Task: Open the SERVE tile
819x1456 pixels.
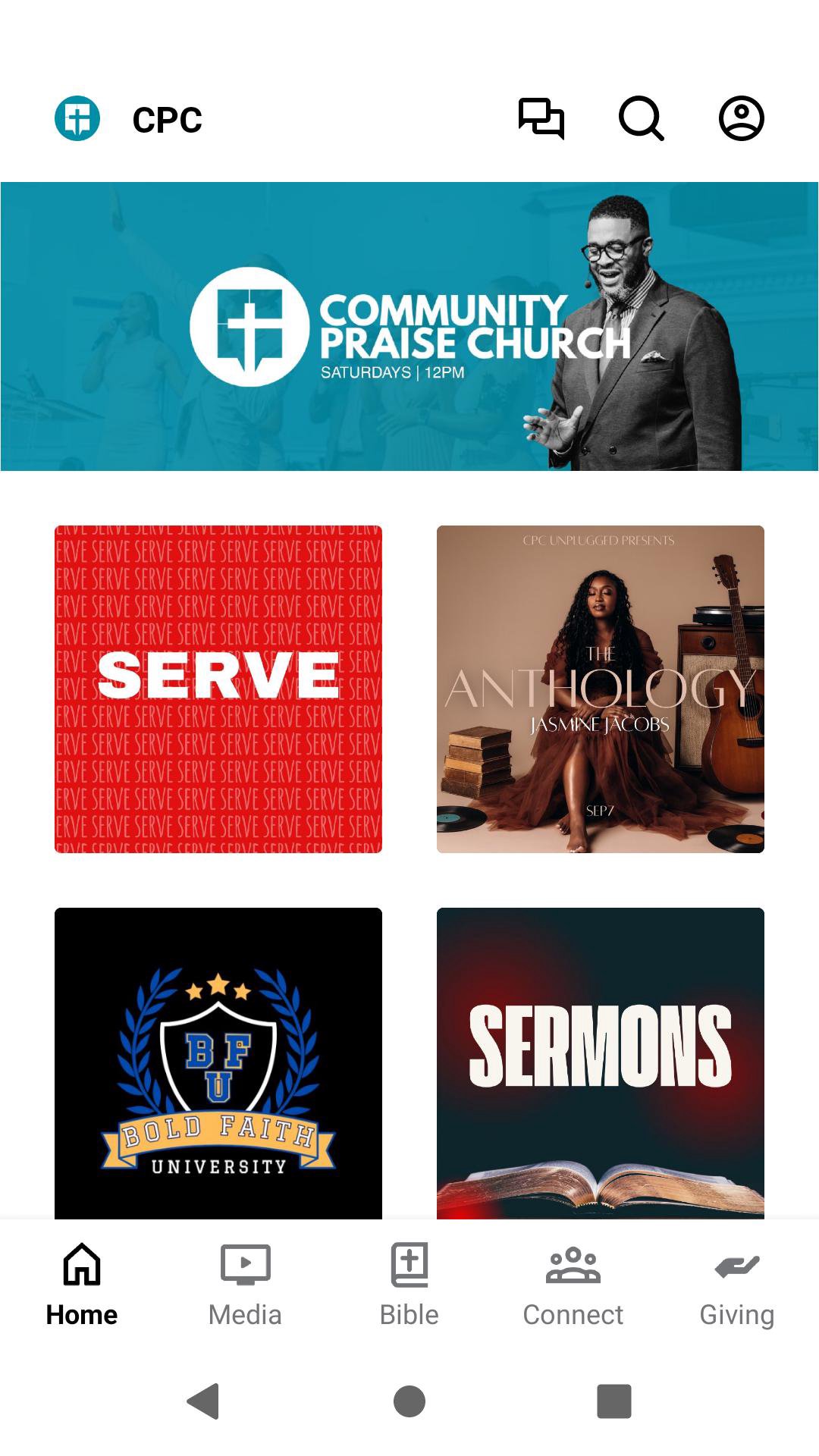Action: coord(218,689)
